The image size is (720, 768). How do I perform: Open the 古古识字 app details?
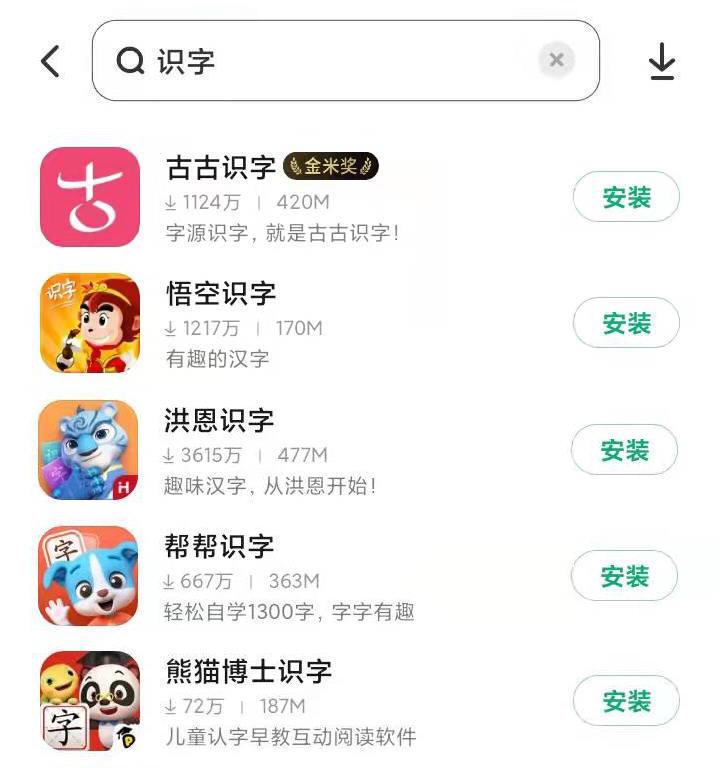pyautogui.click(x=221, y=167)
